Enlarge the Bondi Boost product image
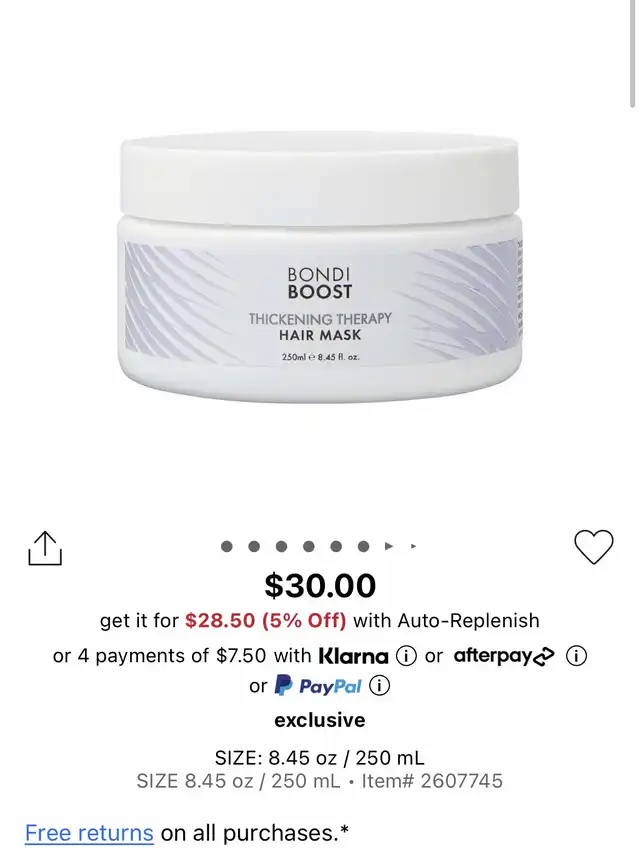 click(x=320, y=270)
